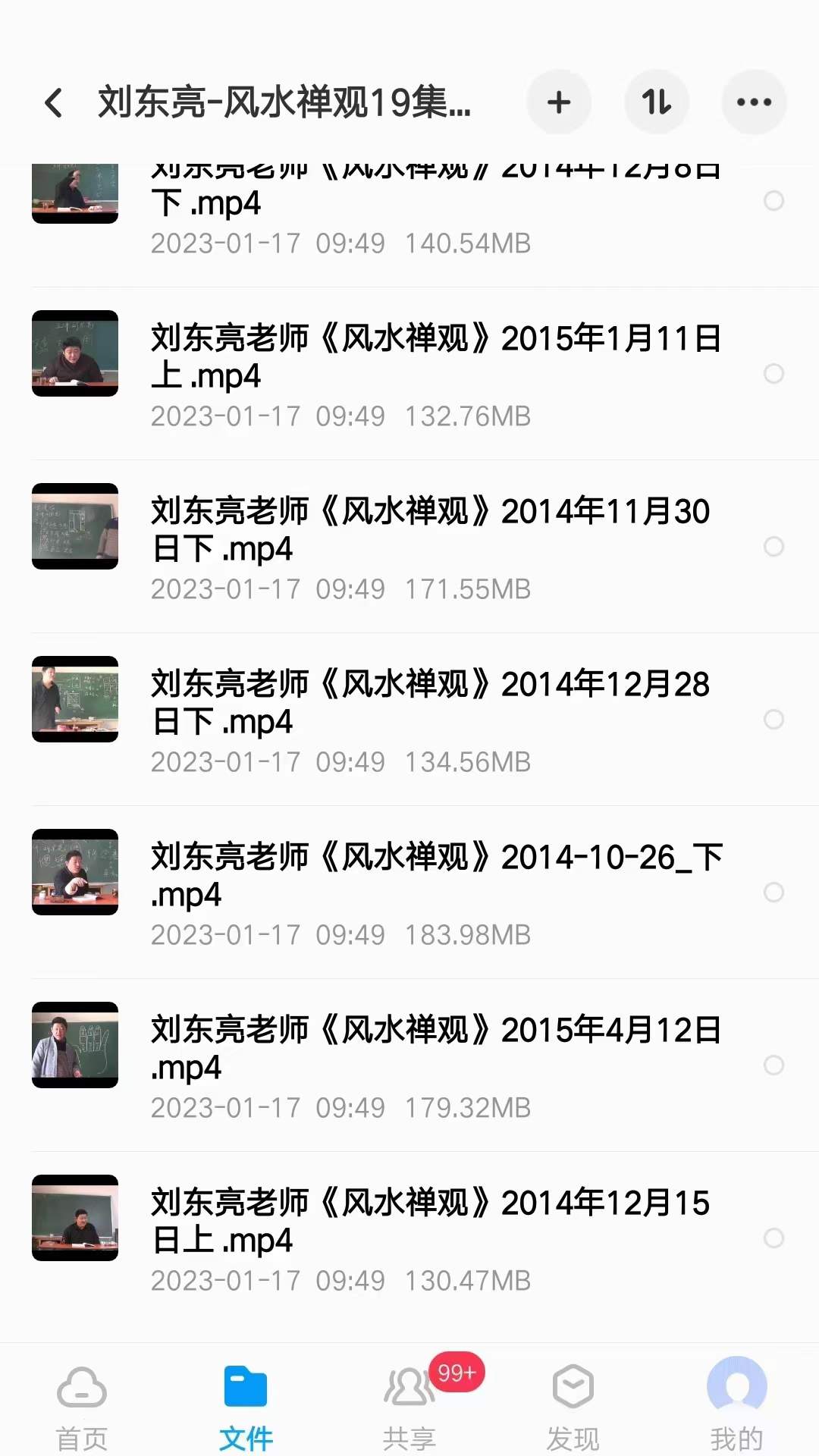Image resolution: width=819 pixels, height=1456 pixels.
Task: Open the more options menu
Action: [753, 102]
